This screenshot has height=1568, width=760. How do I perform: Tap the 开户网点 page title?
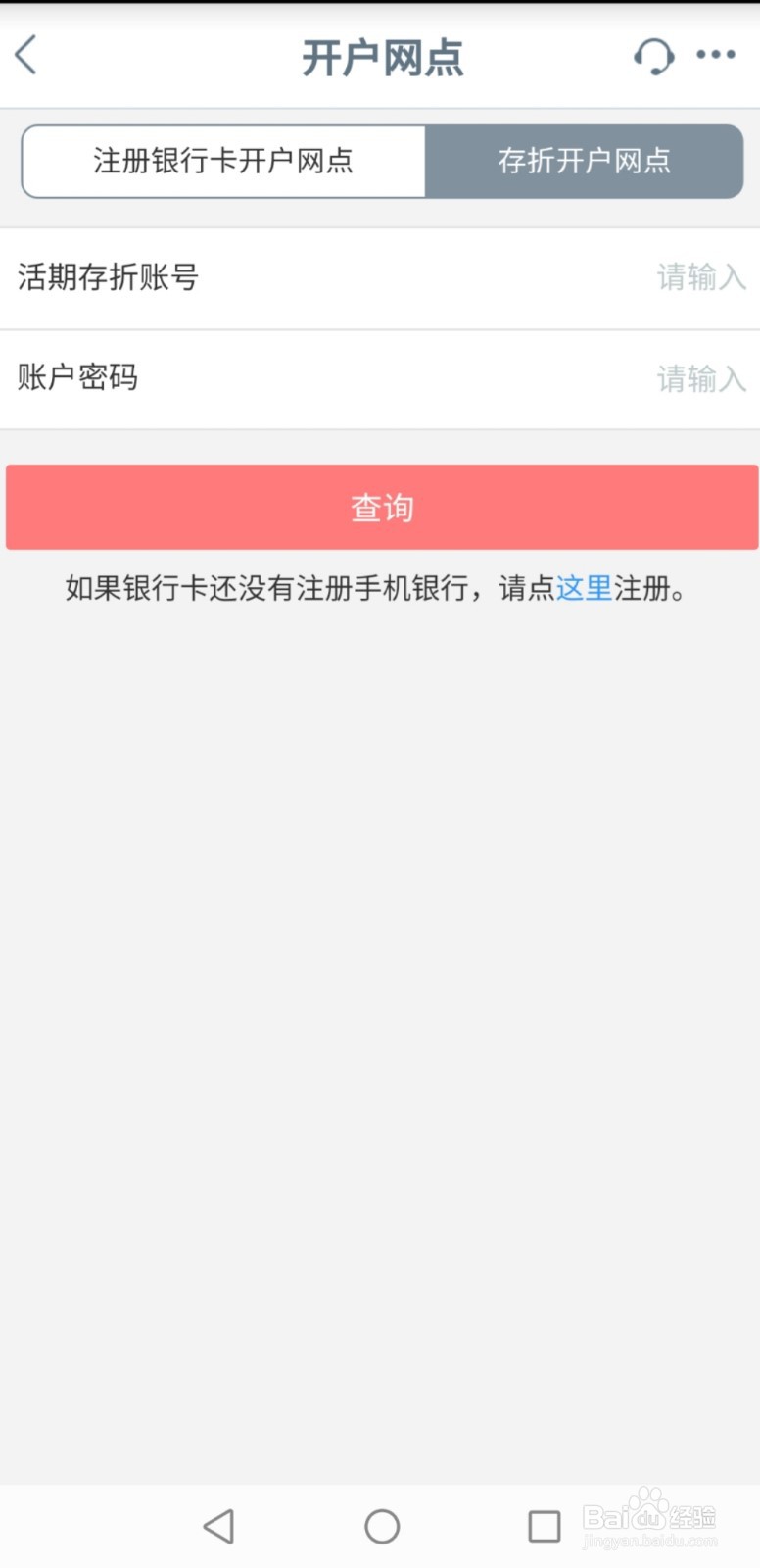click(383, 58)
